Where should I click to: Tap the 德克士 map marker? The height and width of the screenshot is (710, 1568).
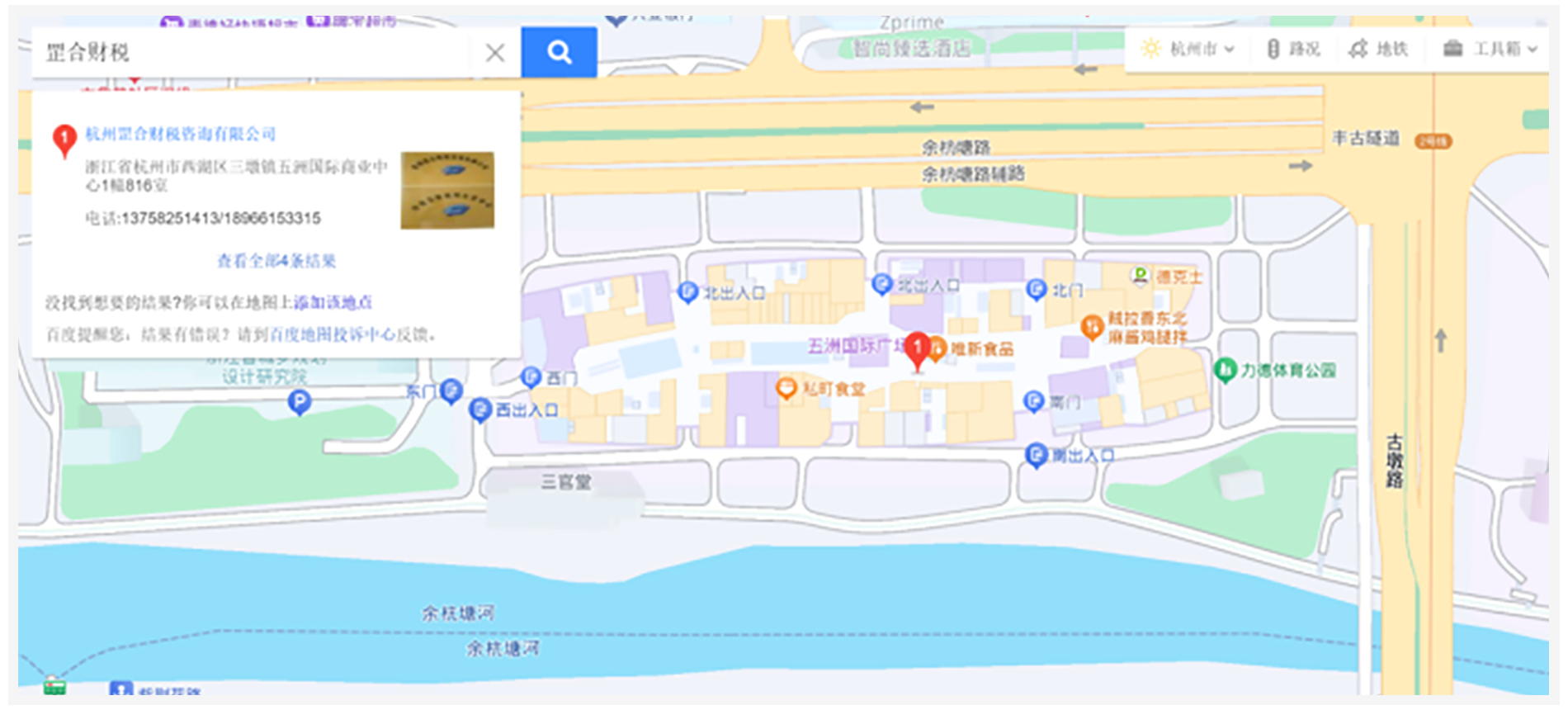pyautogui.click(x=1141, y=276)
